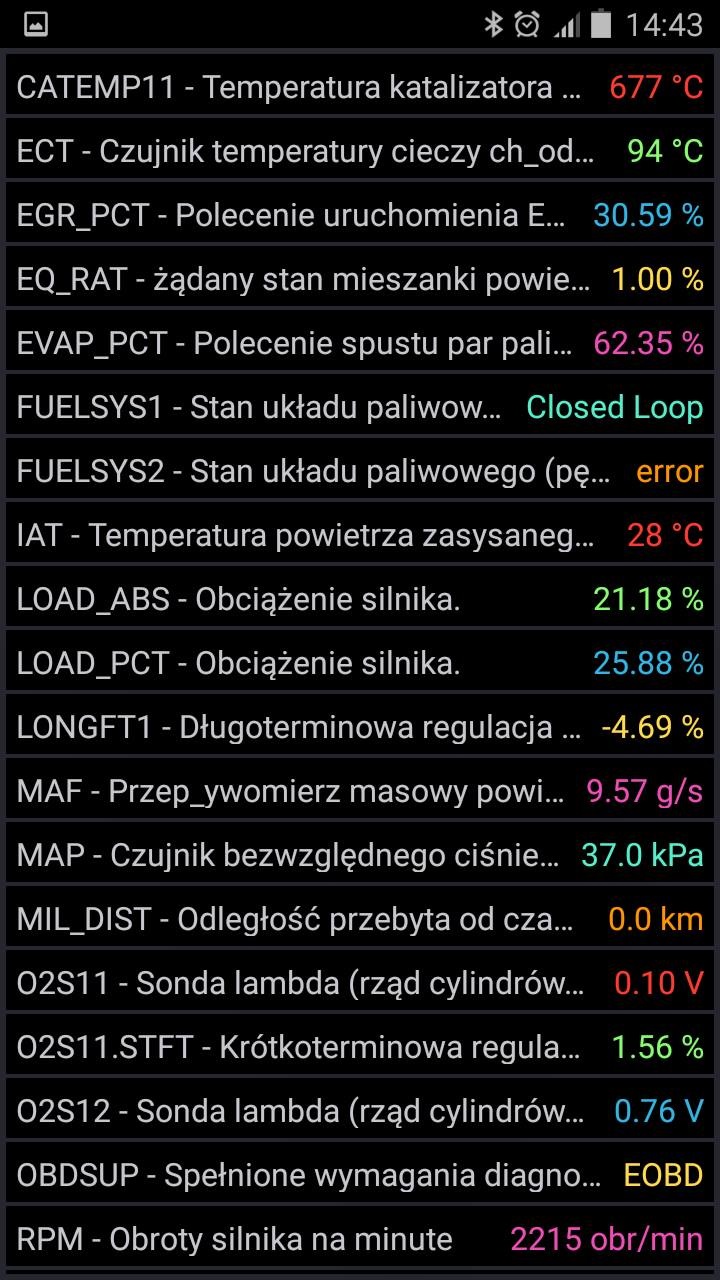This screenshot has height=1280, width=720.
Task: Open the FUELSYS2 error row
Action: point(360,471)
